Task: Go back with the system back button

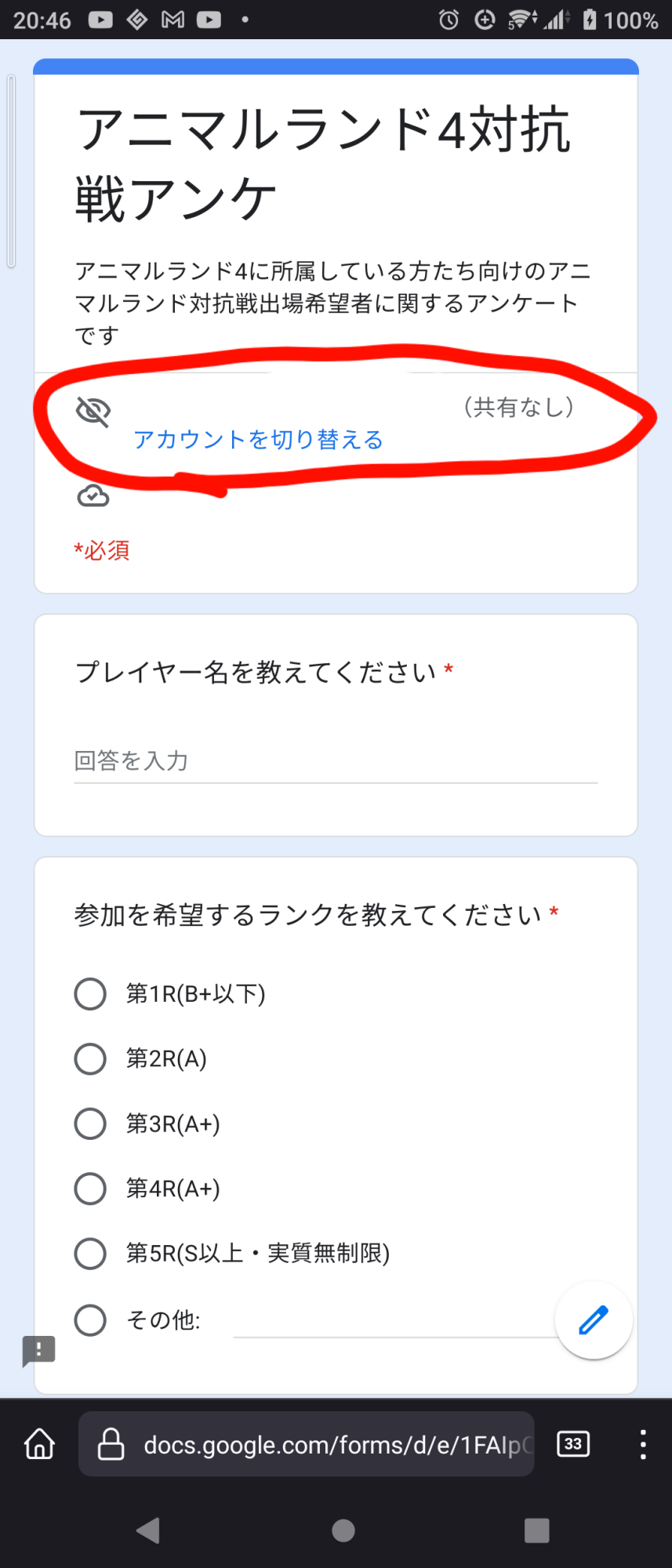Action: pyautogui.click(x=147, y=1530)
